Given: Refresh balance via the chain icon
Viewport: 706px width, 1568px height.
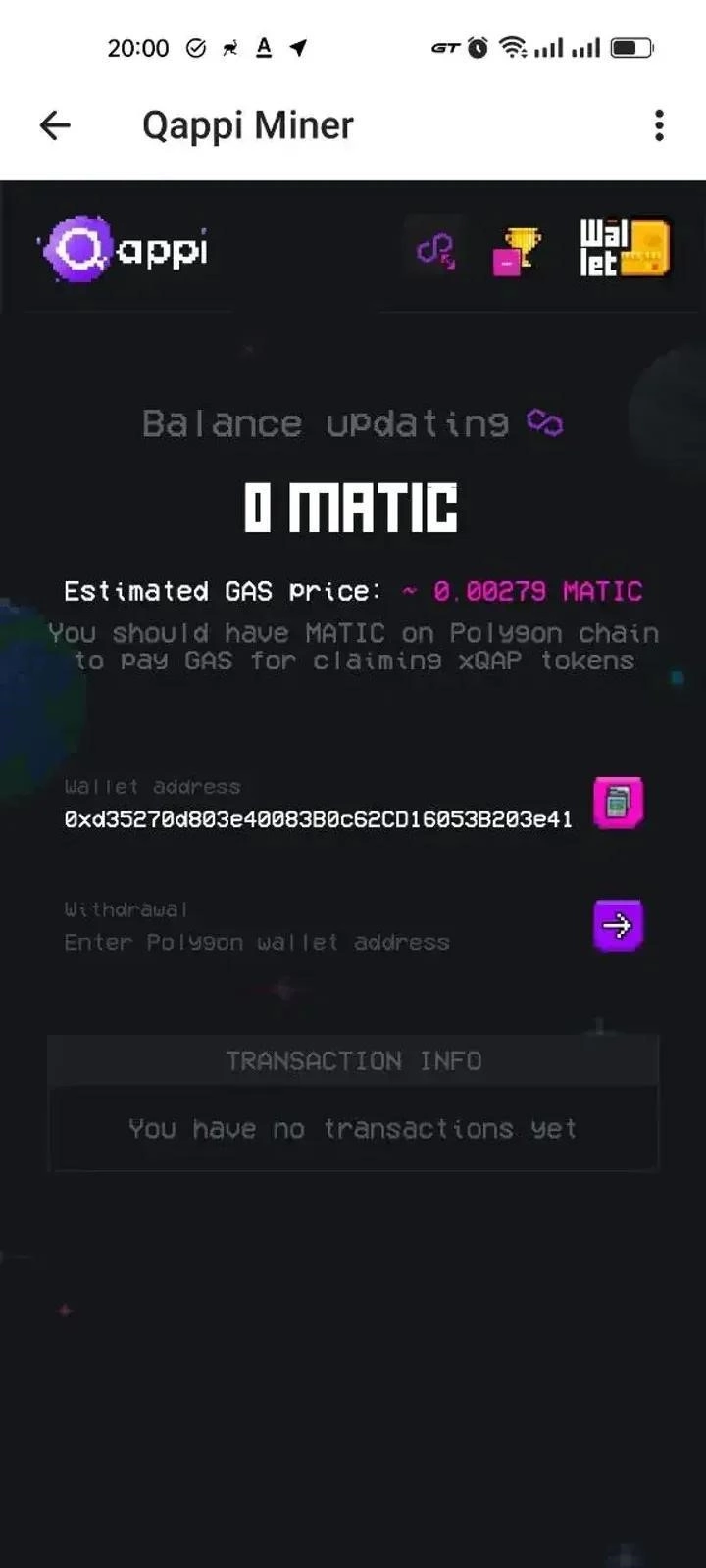Looking at the screenshot, I should tap(544, 423).
